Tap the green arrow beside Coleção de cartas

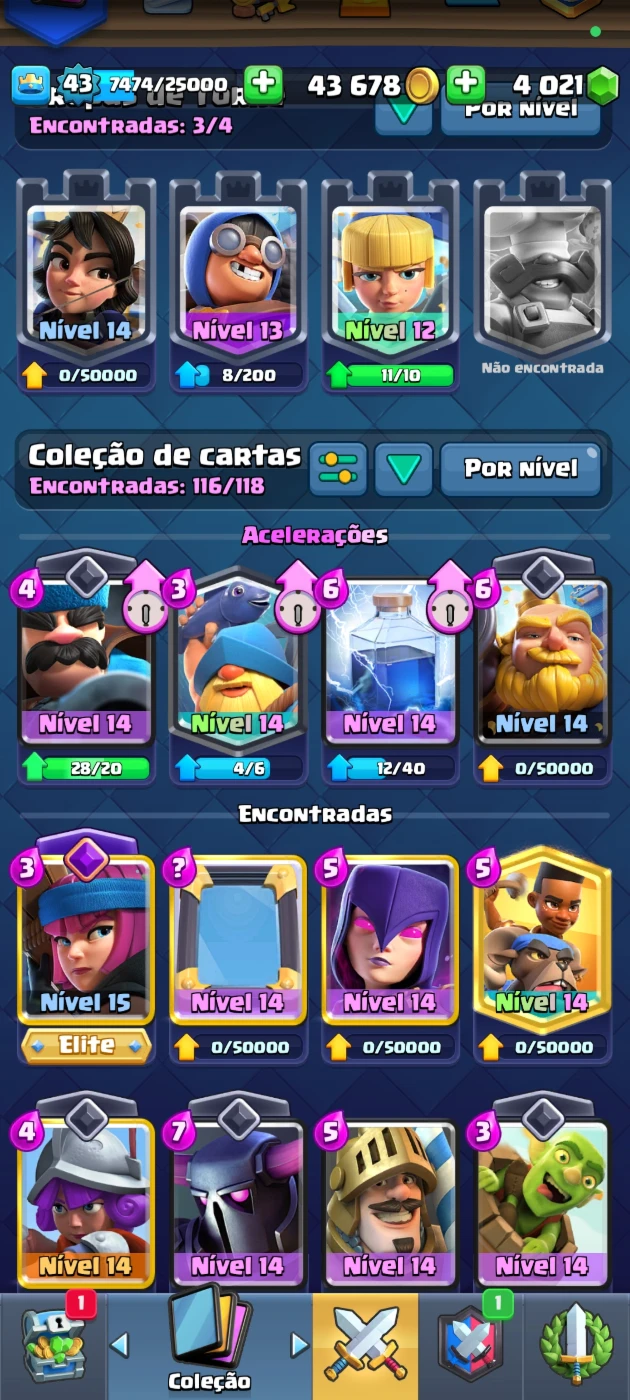[404, 469]
